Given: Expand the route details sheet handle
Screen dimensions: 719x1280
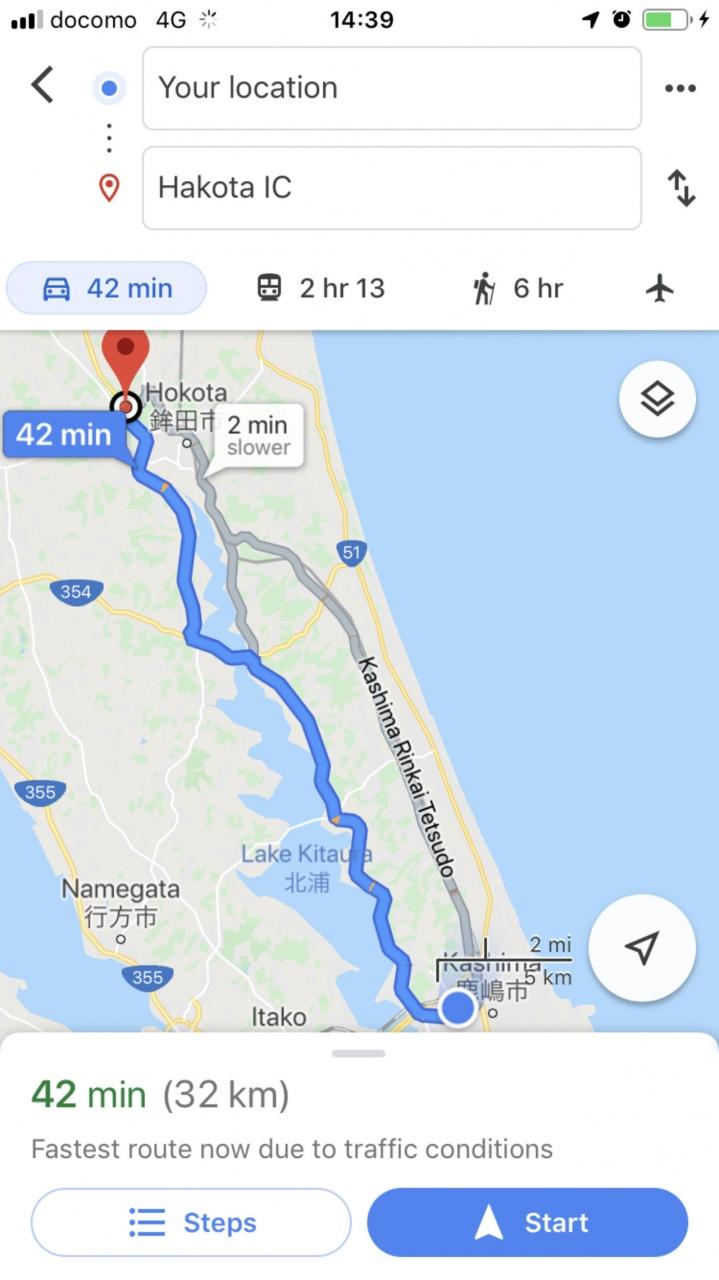Looking at the screenshot, I should 358,1053.
